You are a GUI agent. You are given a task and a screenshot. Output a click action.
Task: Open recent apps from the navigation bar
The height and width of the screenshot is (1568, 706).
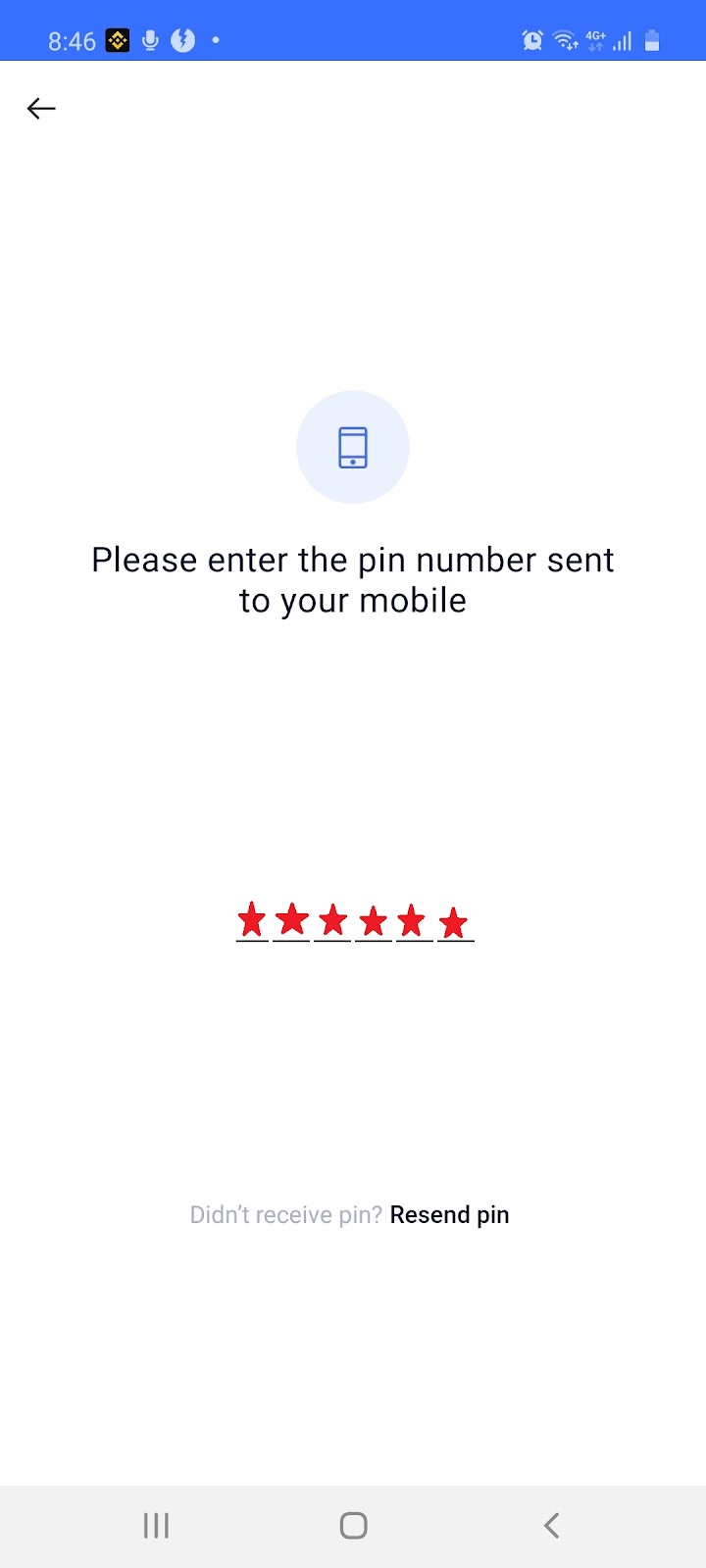(x=156, y=1525)
